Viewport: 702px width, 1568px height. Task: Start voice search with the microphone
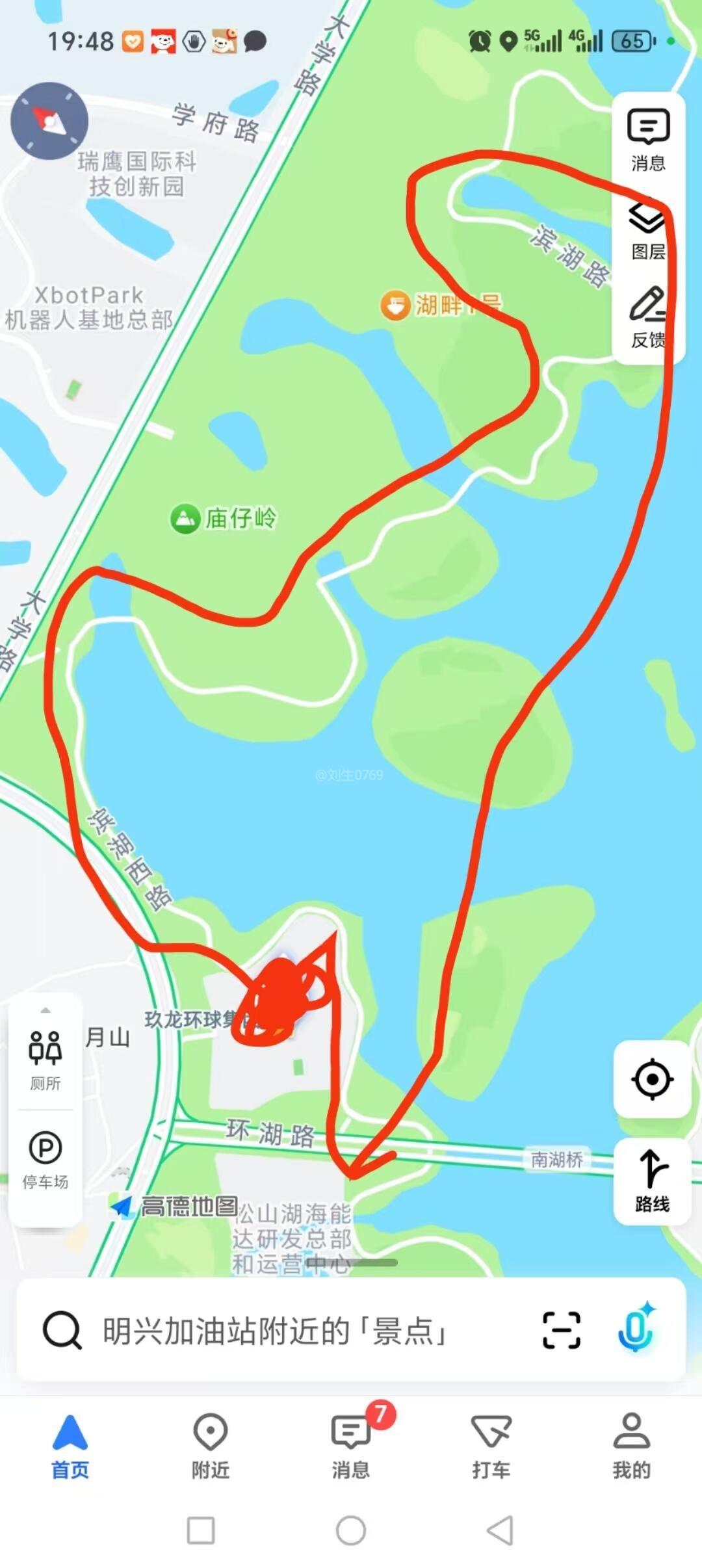(636, 1329)
